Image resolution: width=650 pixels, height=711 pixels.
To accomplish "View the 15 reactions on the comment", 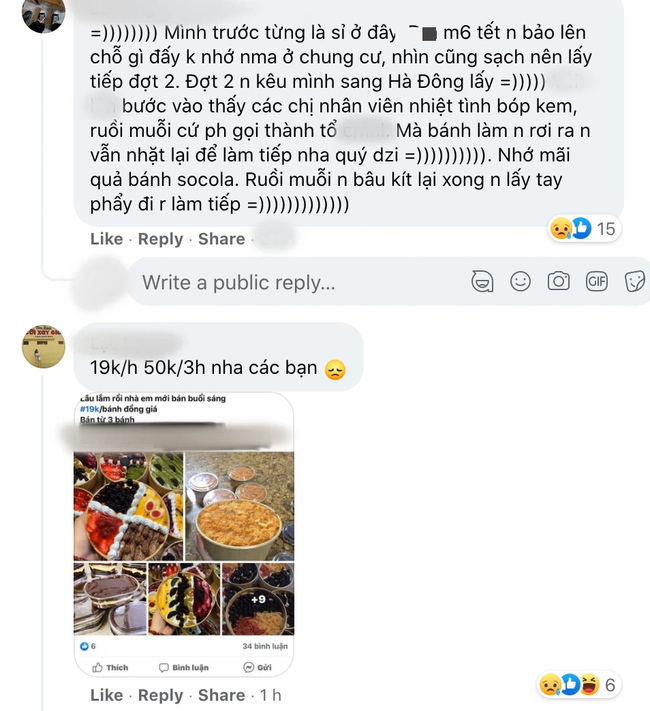I will (x=583, y=228).
